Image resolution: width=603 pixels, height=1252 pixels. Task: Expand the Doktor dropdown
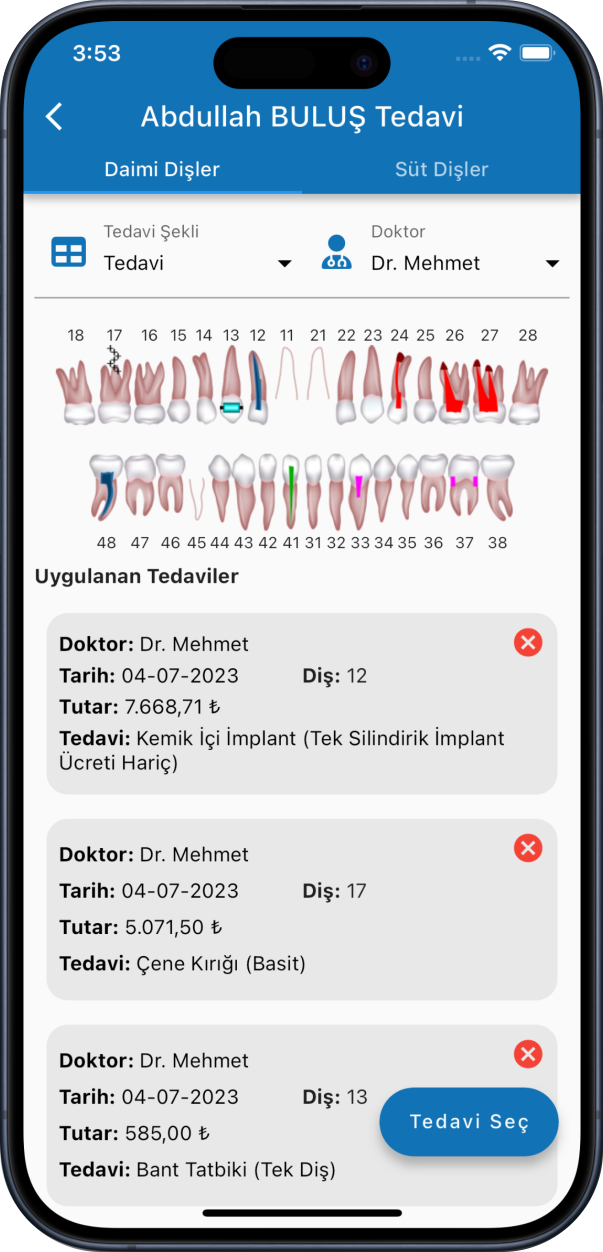point(464,263)
